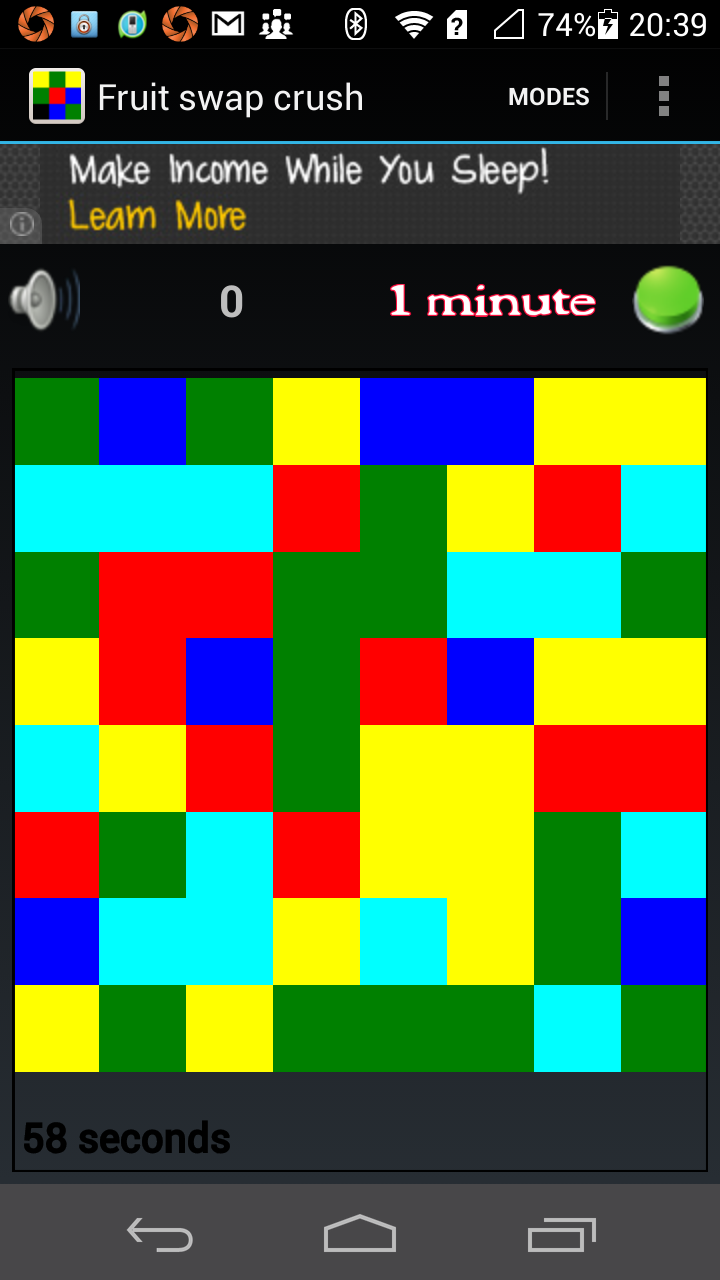Tap the red tile beside the blue center tile
720x1280 pixels.
403,680
